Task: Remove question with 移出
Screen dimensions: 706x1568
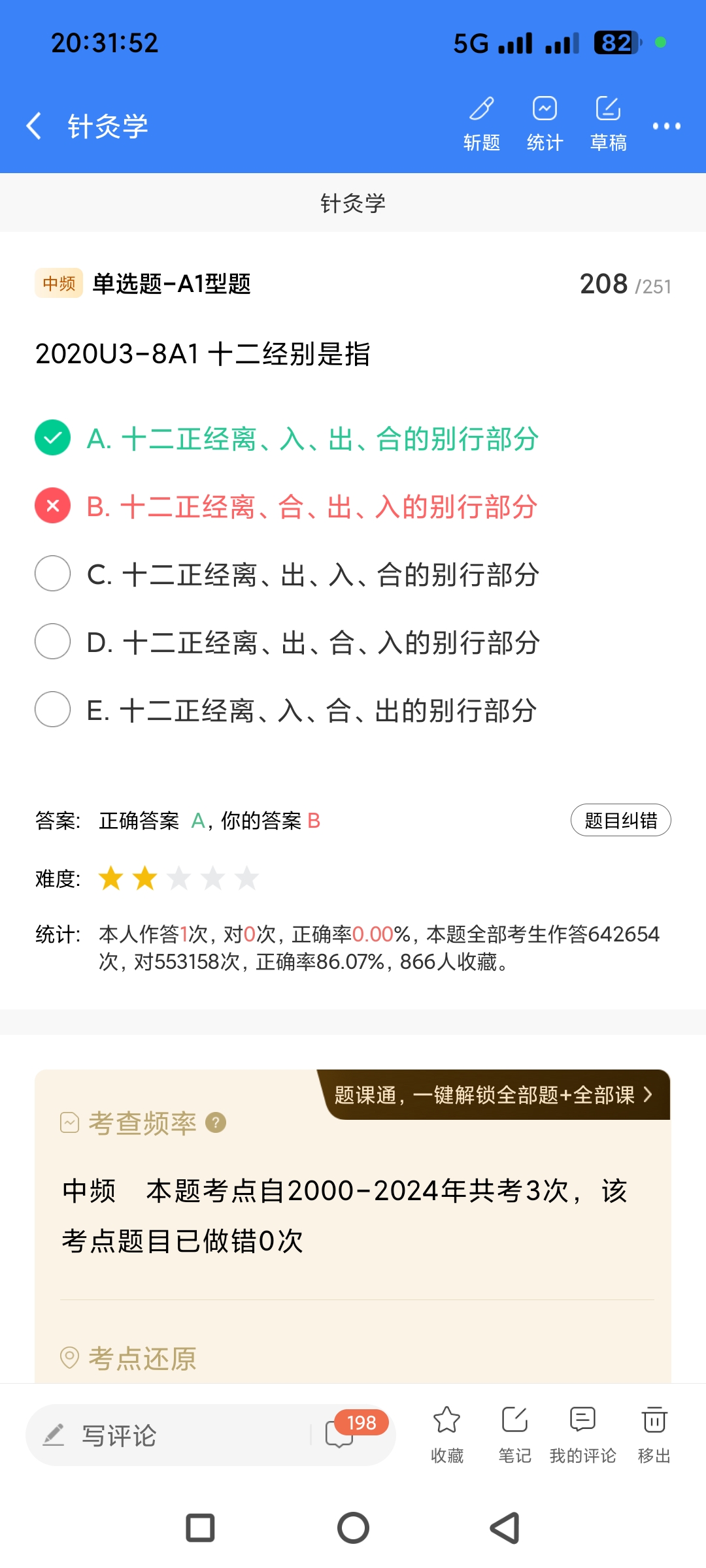Action: [654, 1434]
